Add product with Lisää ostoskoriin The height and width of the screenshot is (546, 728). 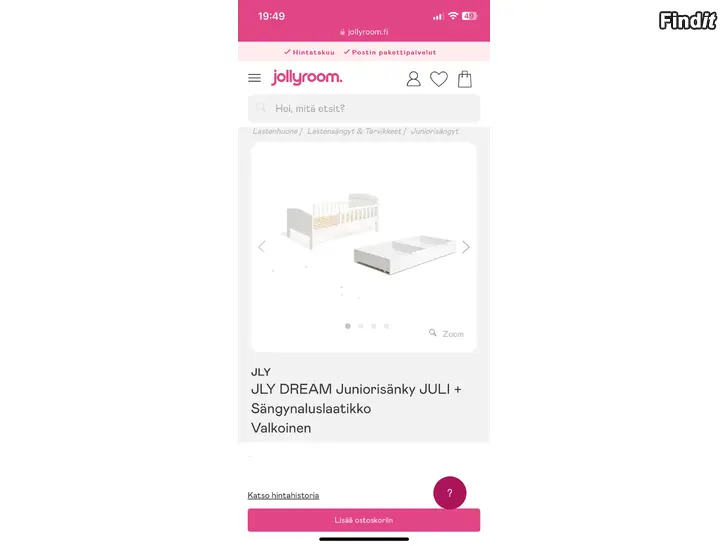[364, 520]
